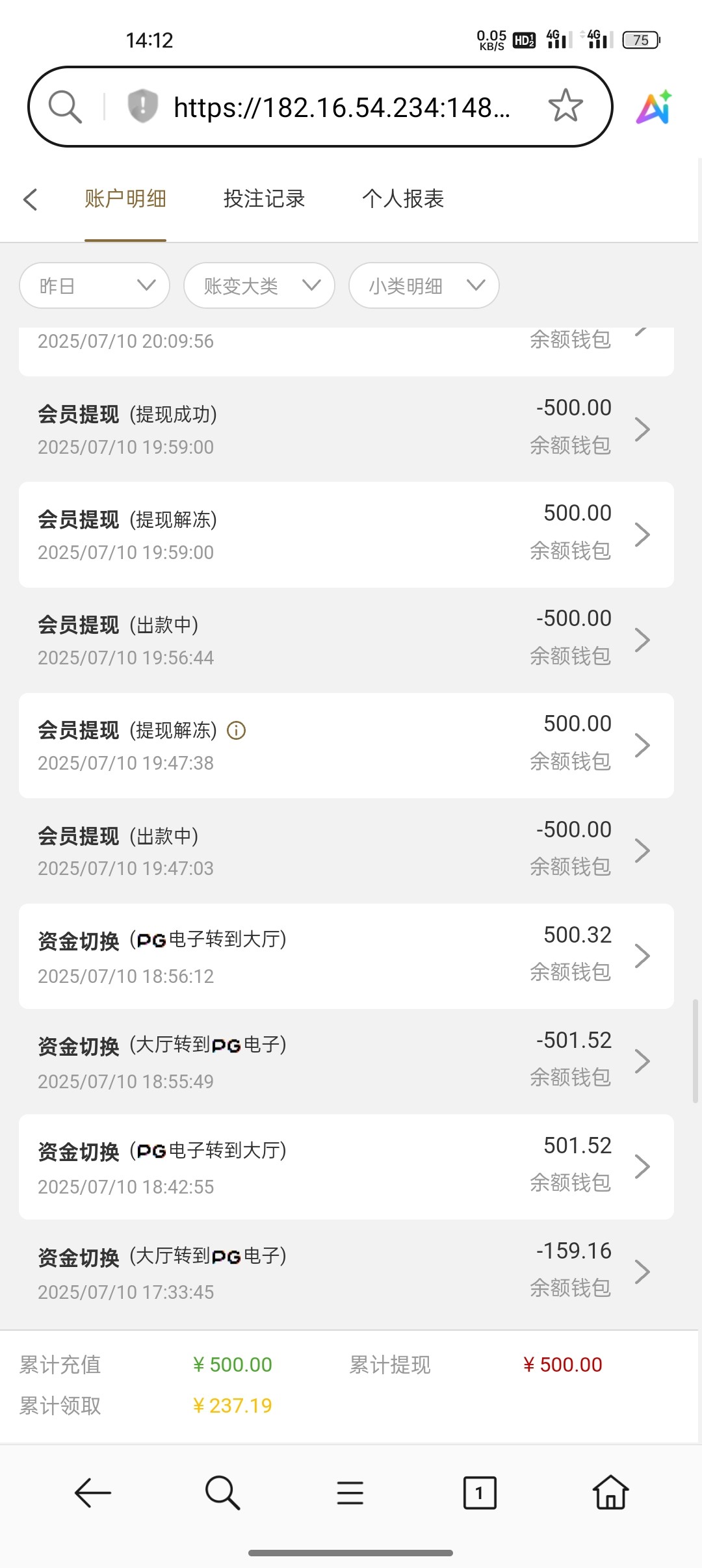This screenshot has height=1568, width=702.
Task: Open 出款中 record at 19:56:44
Action: (x=346, y=640)
